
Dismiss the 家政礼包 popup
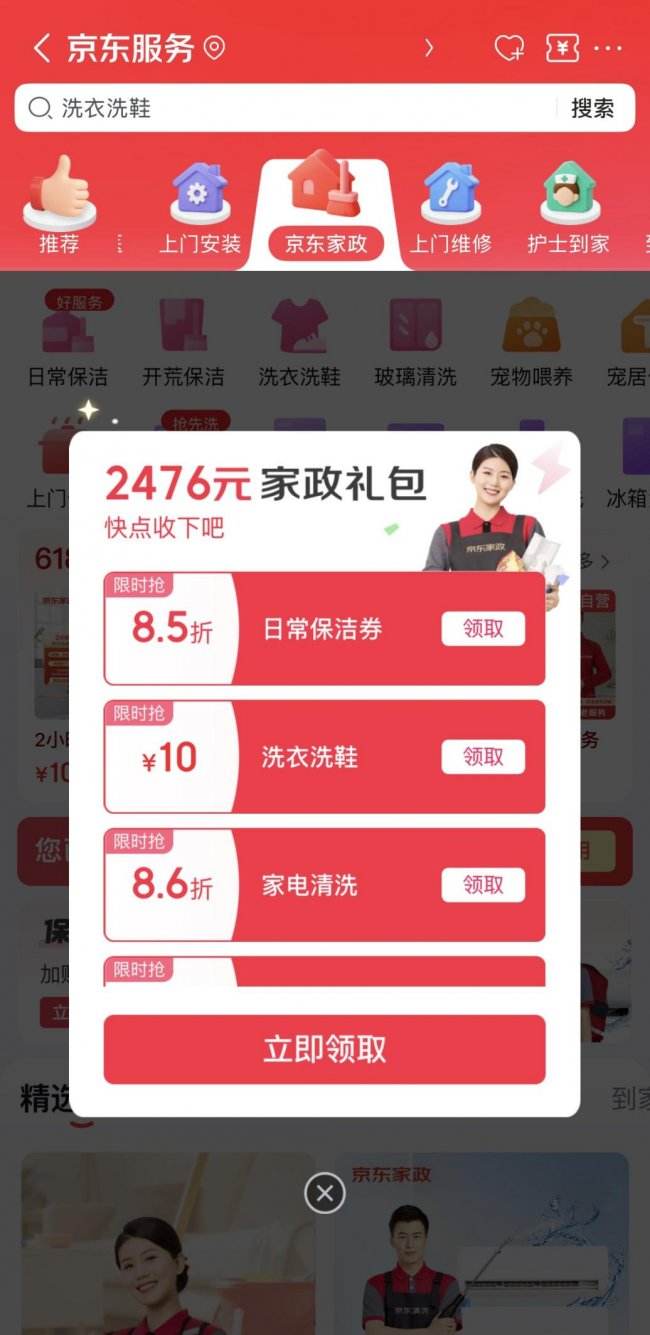325,1193
